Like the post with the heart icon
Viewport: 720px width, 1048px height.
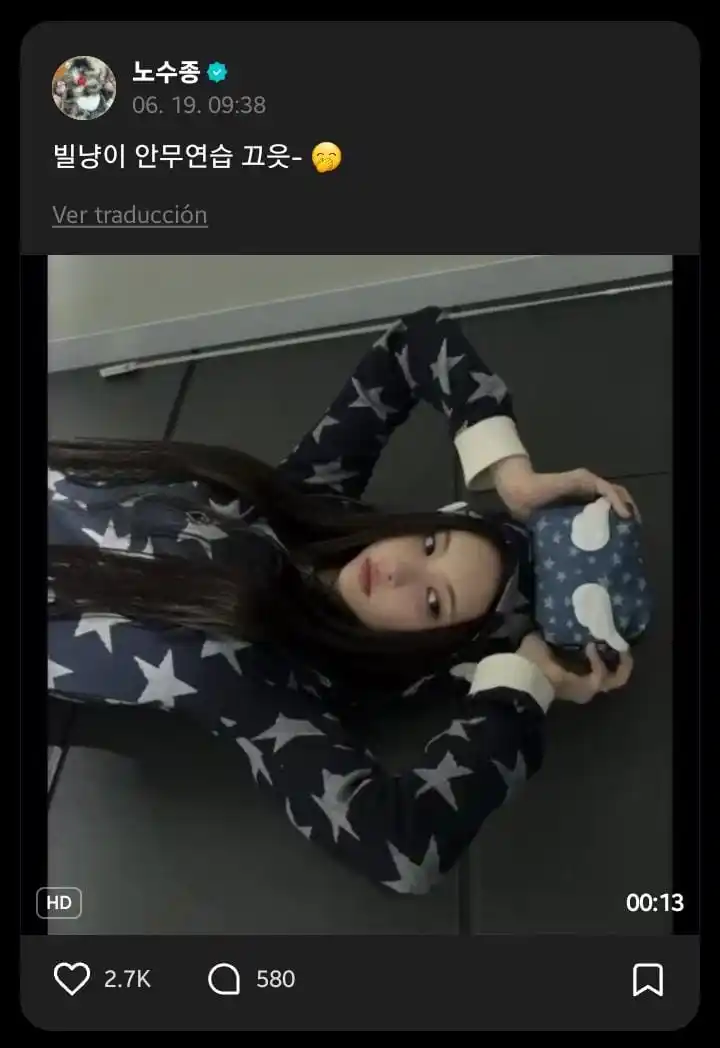72,979
